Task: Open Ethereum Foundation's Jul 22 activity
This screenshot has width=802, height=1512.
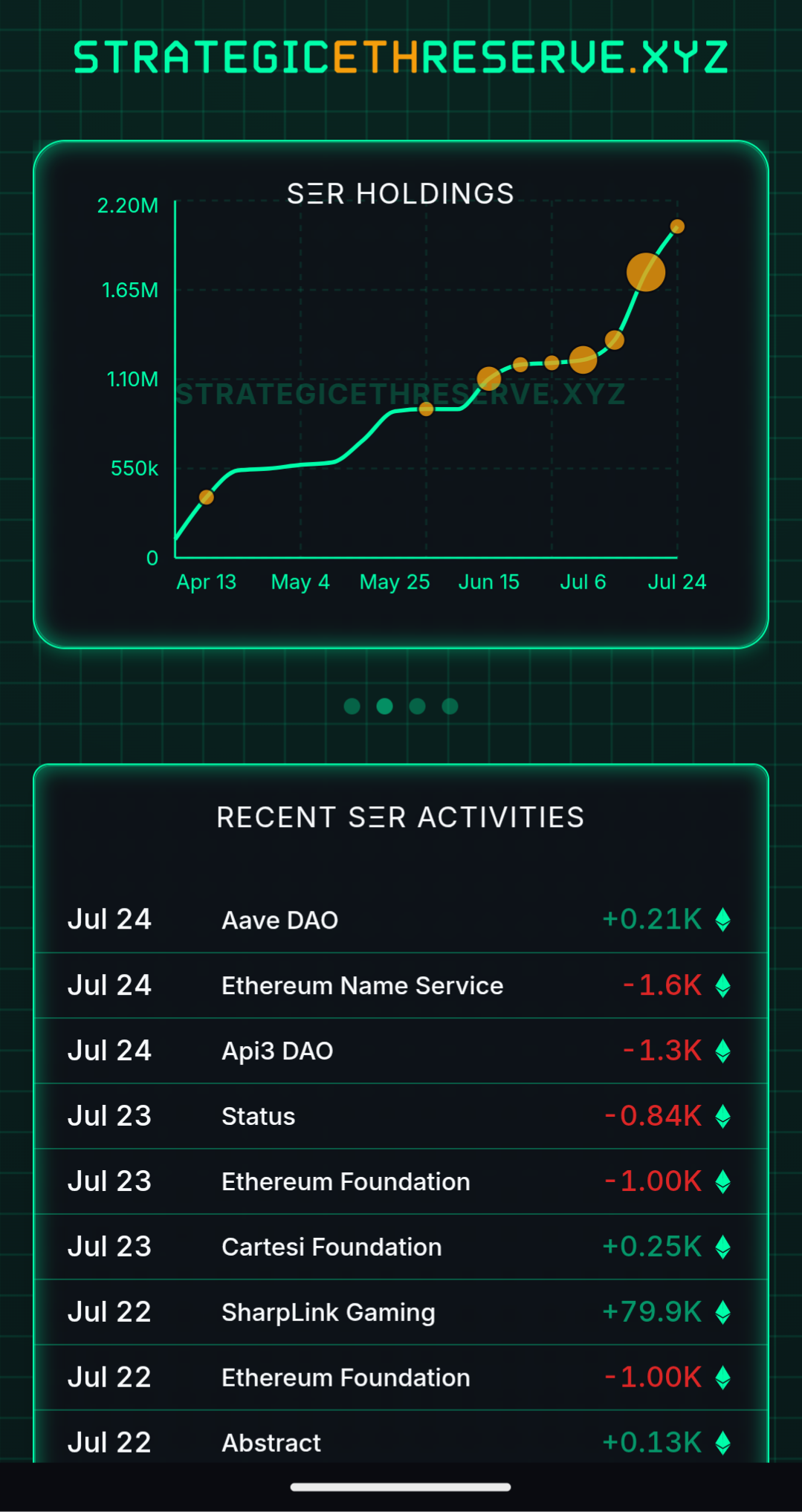Action: tap(400, 1378)
